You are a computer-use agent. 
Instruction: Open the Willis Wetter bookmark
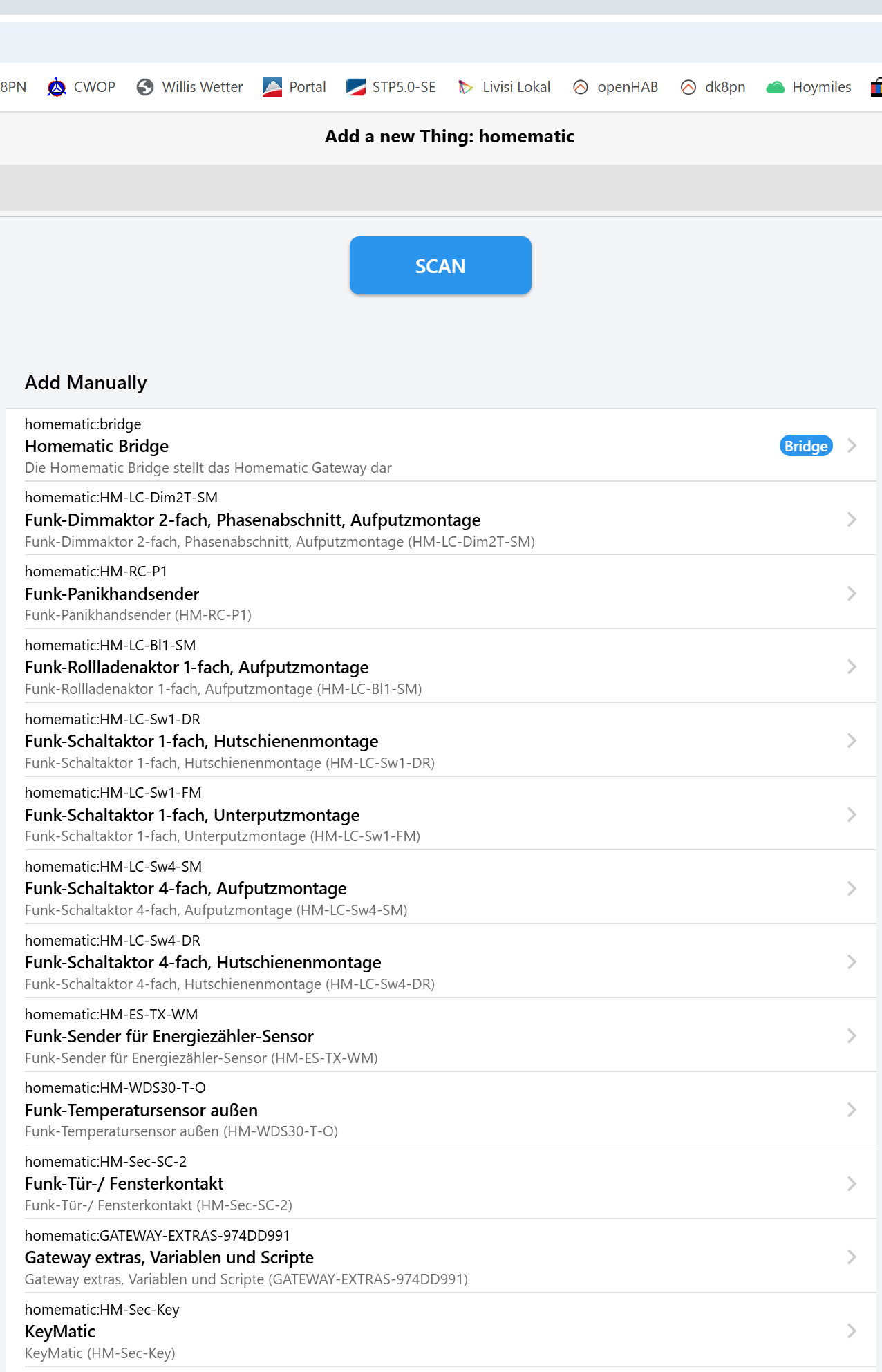pyautogui.click(x=190, y=87)
